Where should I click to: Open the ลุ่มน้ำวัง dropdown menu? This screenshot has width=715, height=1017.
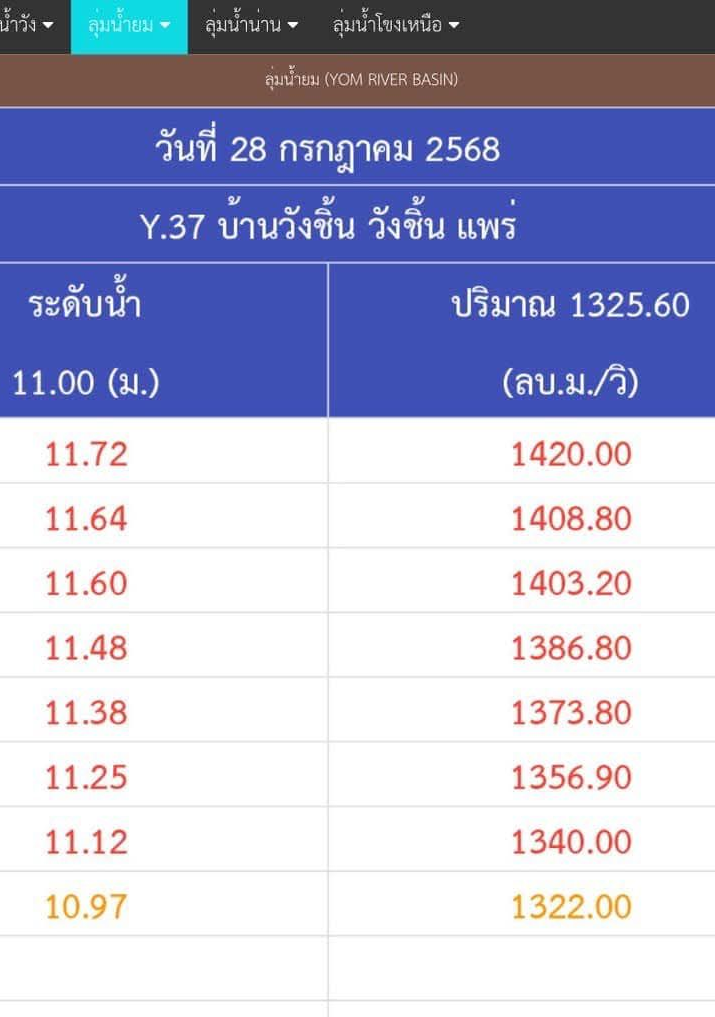(x=26, y=25)
